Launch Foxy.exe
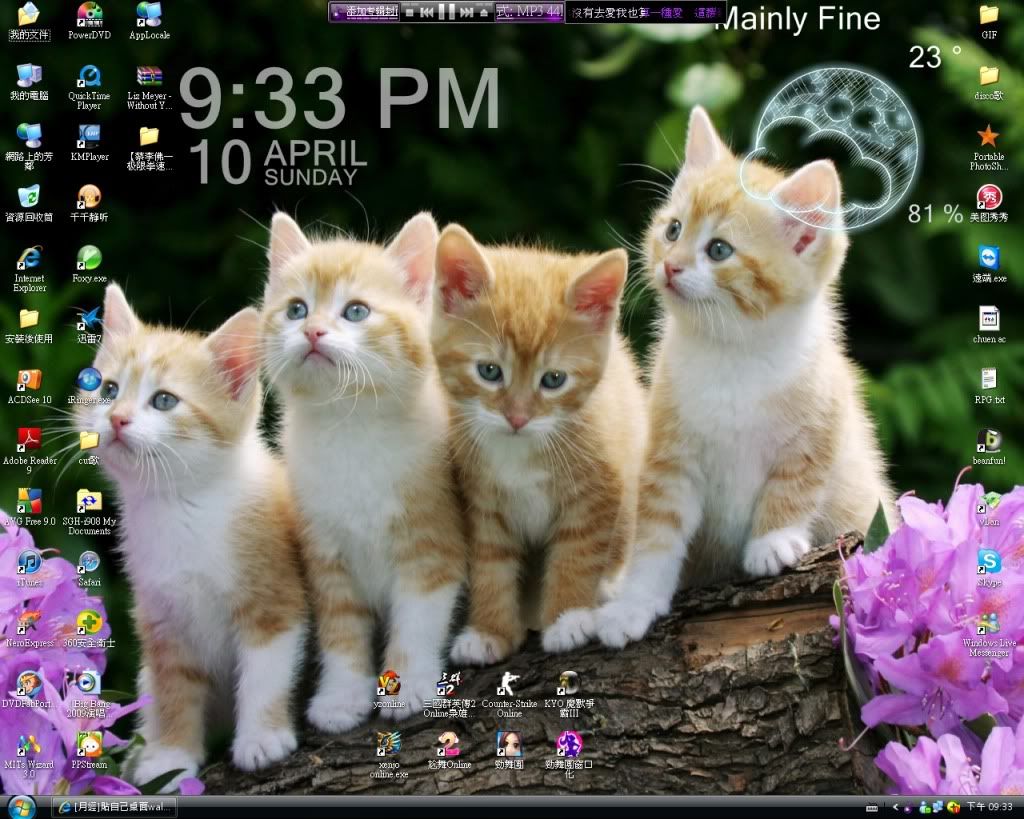The width and height of the screenshot is (1024, 819). pyautogui.click(x=89, y=259)
